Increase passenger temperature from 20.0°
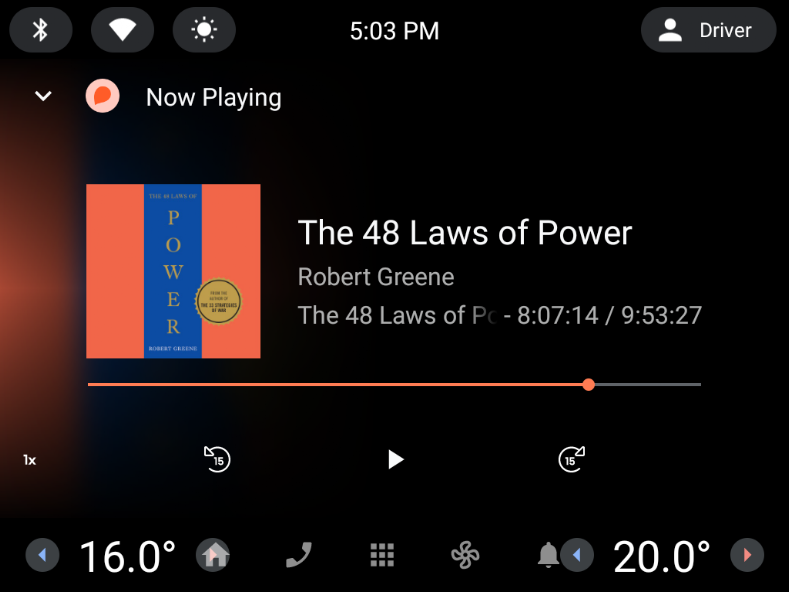The width and height of the screenshot is (789, 592). click(746, 554)
